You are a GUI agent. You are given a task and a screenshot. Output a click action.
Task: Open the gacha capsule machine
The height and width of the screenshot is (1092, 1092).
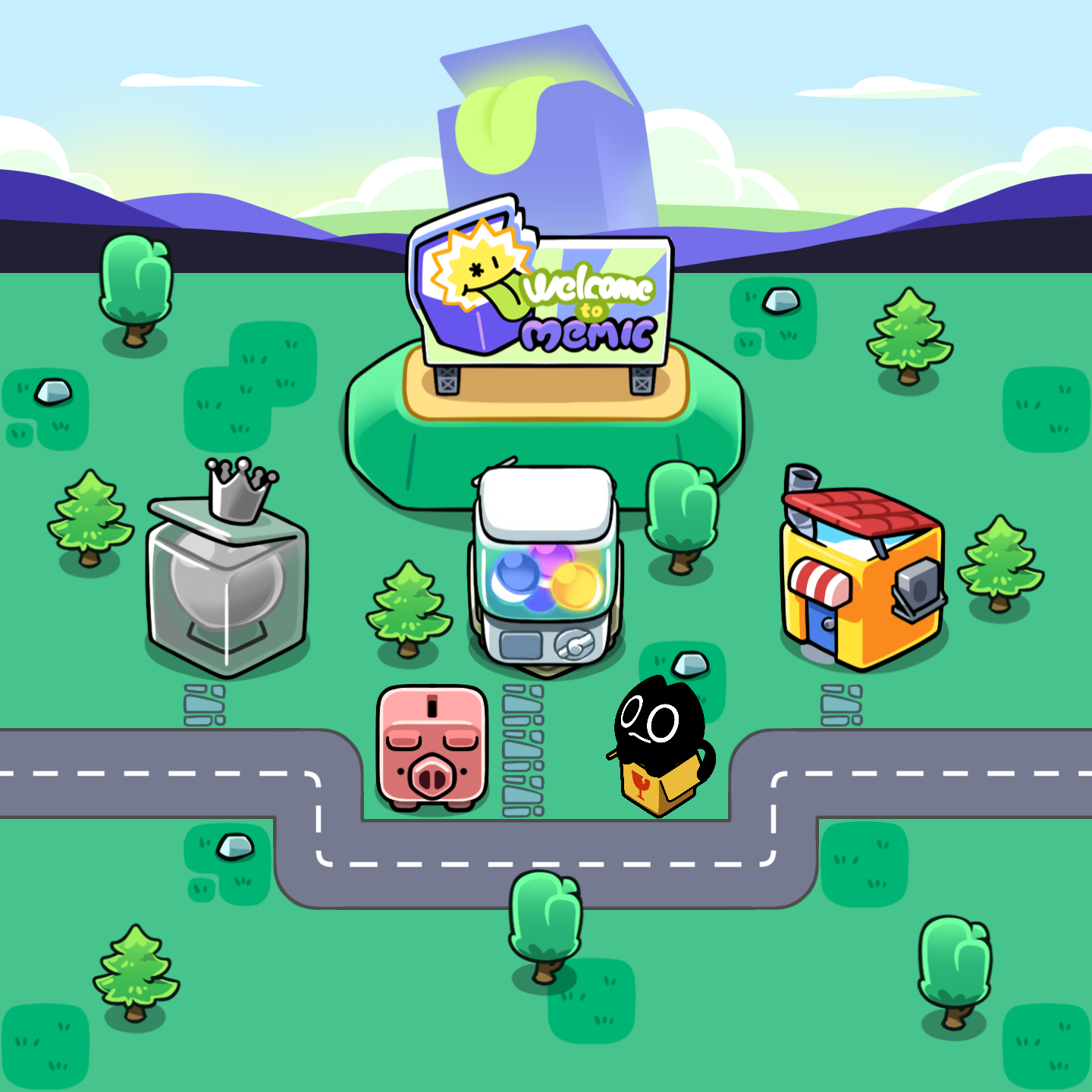click(544, 570)
